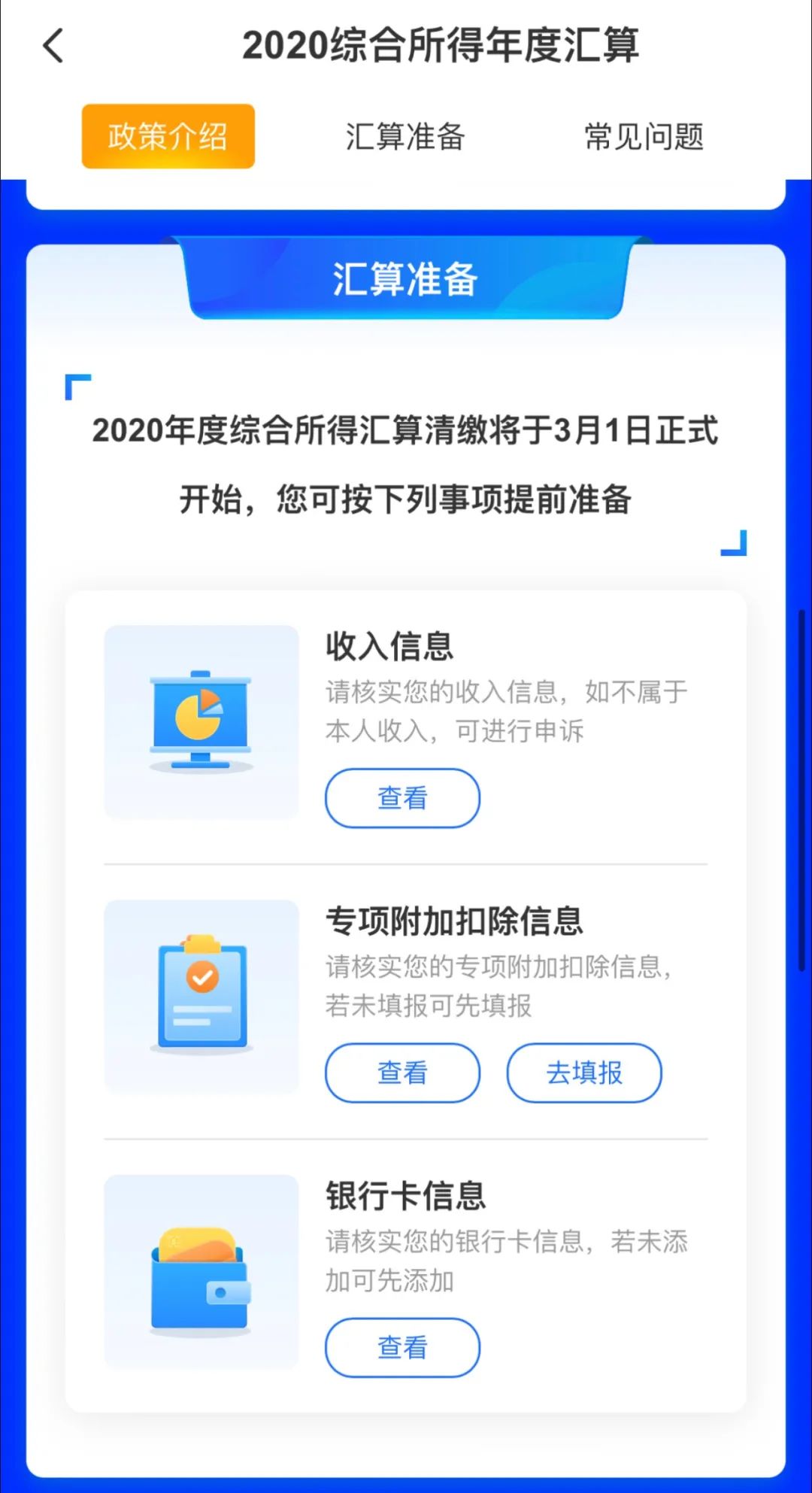Open 查看 under 银行卡信息

(402, 1347)
